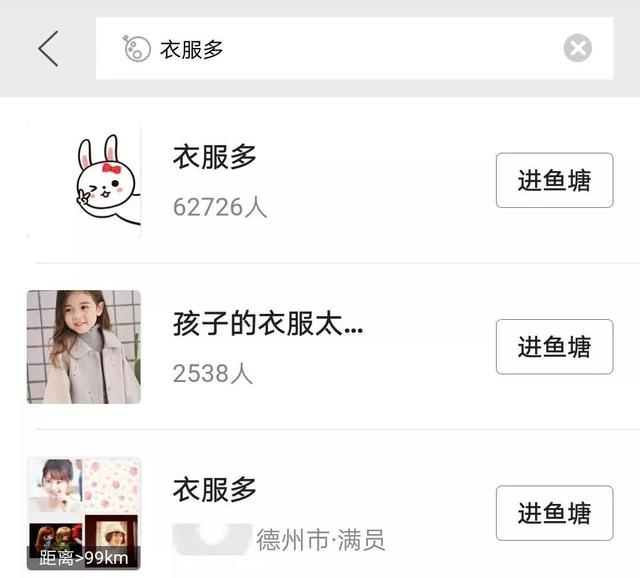Go back using the top-left arrow
This screenshot has width=640, height=578.
48,48
